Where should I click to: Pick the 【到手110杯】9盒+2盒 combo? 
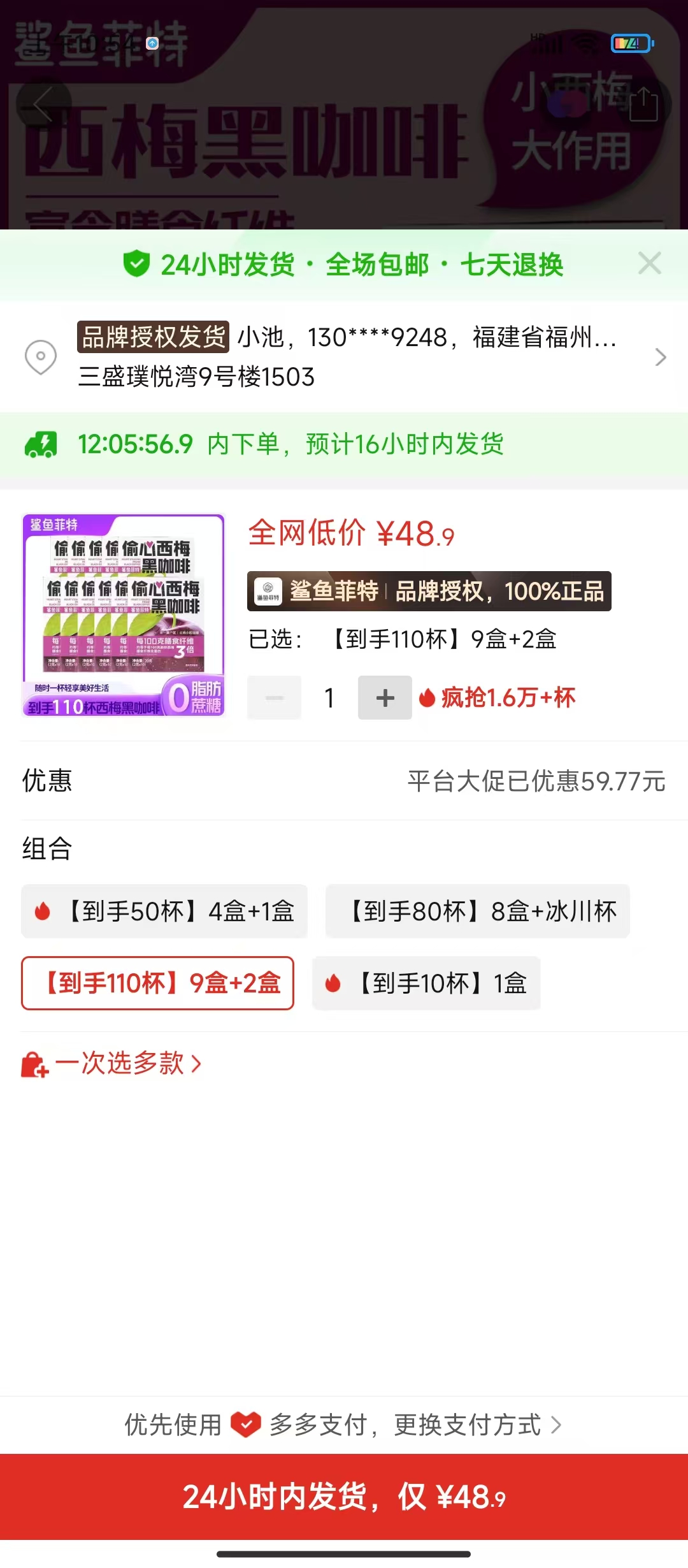pos(158,984)
